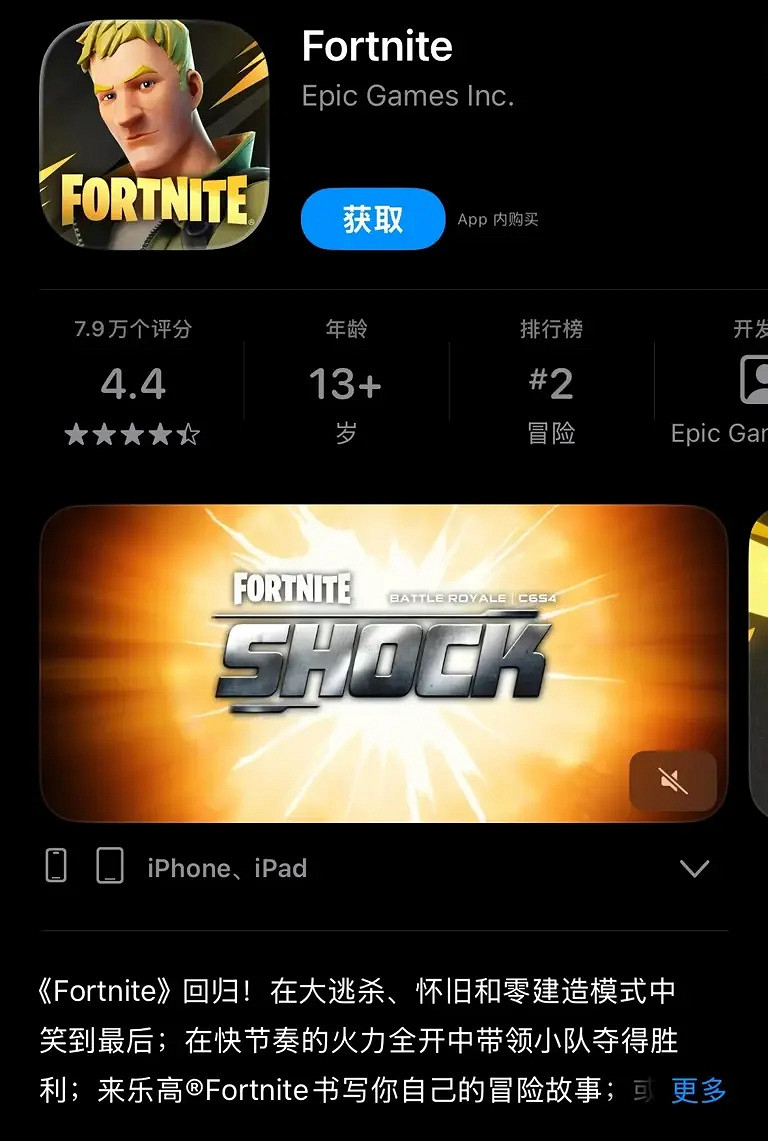Open Epic Games Inc. developer page
Image resolution: width=768 pixels, height=1141 pixels.
[408, 96]
